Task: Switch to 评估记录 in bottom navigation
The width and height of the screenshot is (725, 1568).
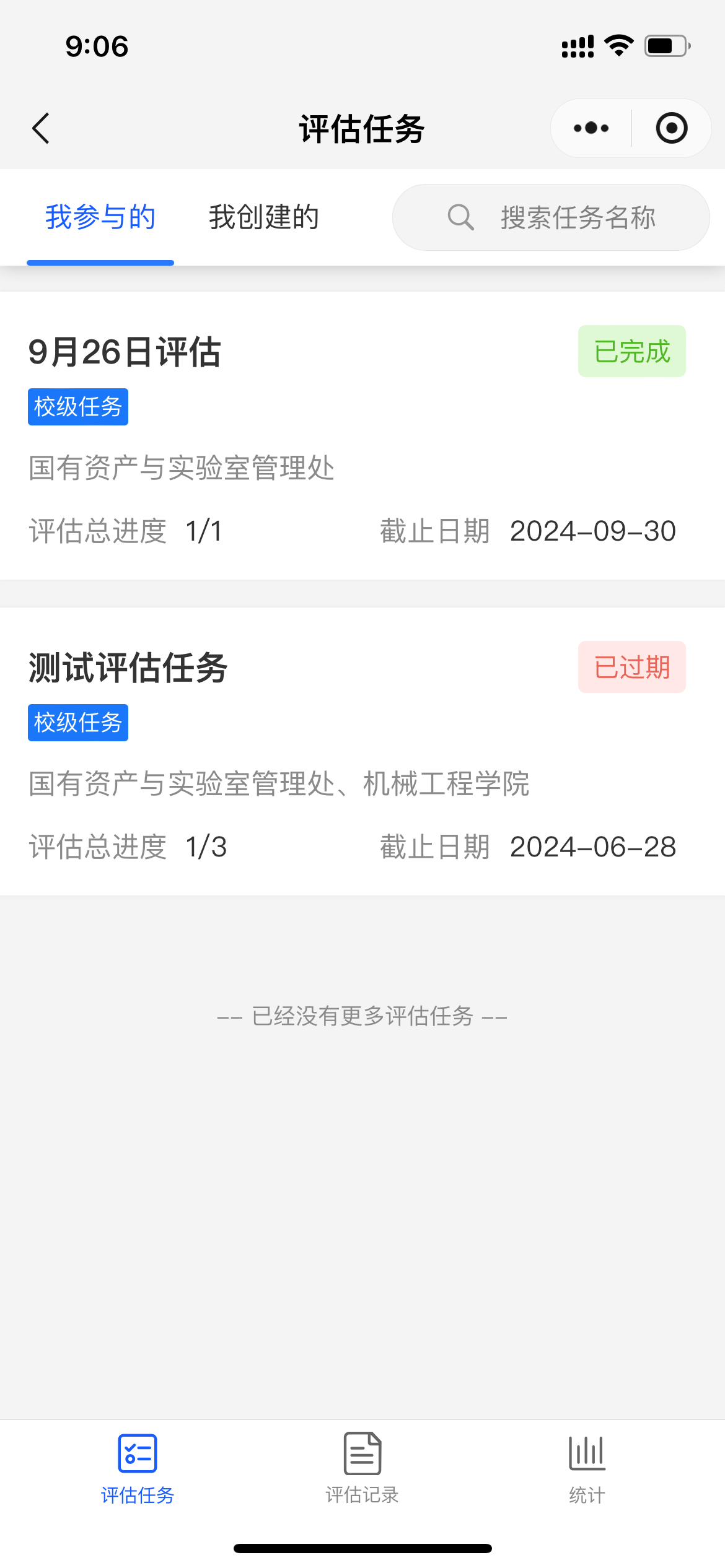Action: 362,1468
